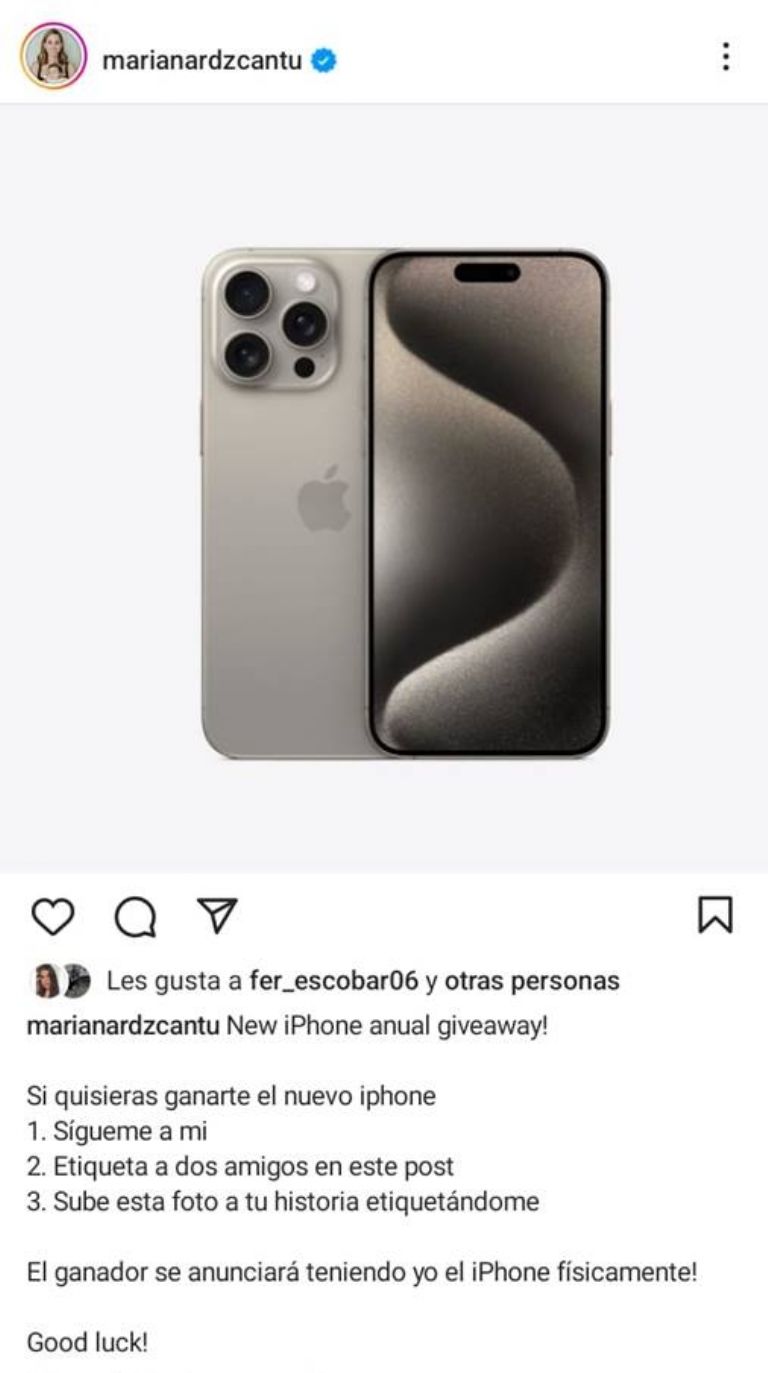
Task: Open marianardzcantu's profile from the caption username
Action: pos(123,1026)
